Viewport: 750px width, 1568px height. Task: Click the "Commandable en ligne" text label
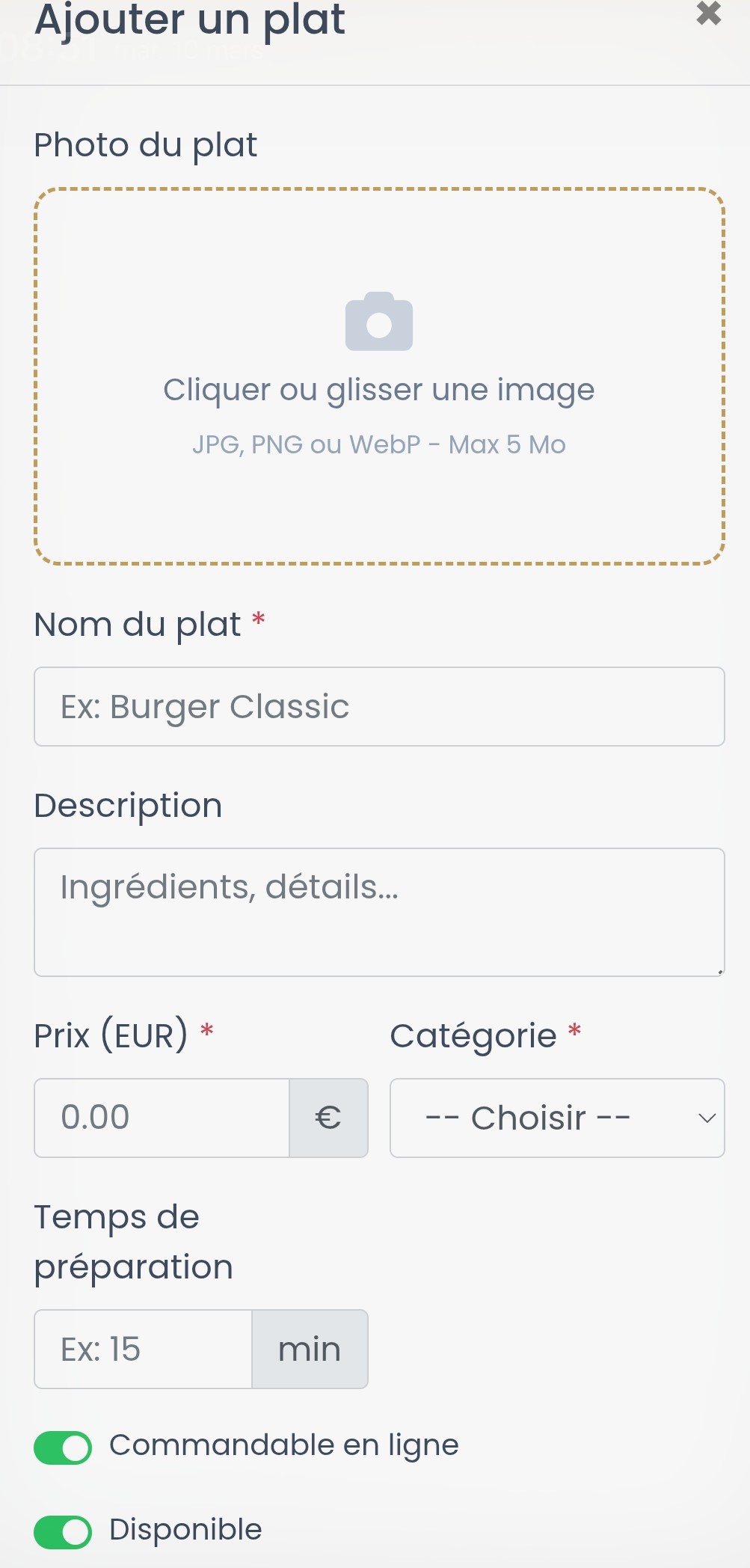(x=283, y=1445)
